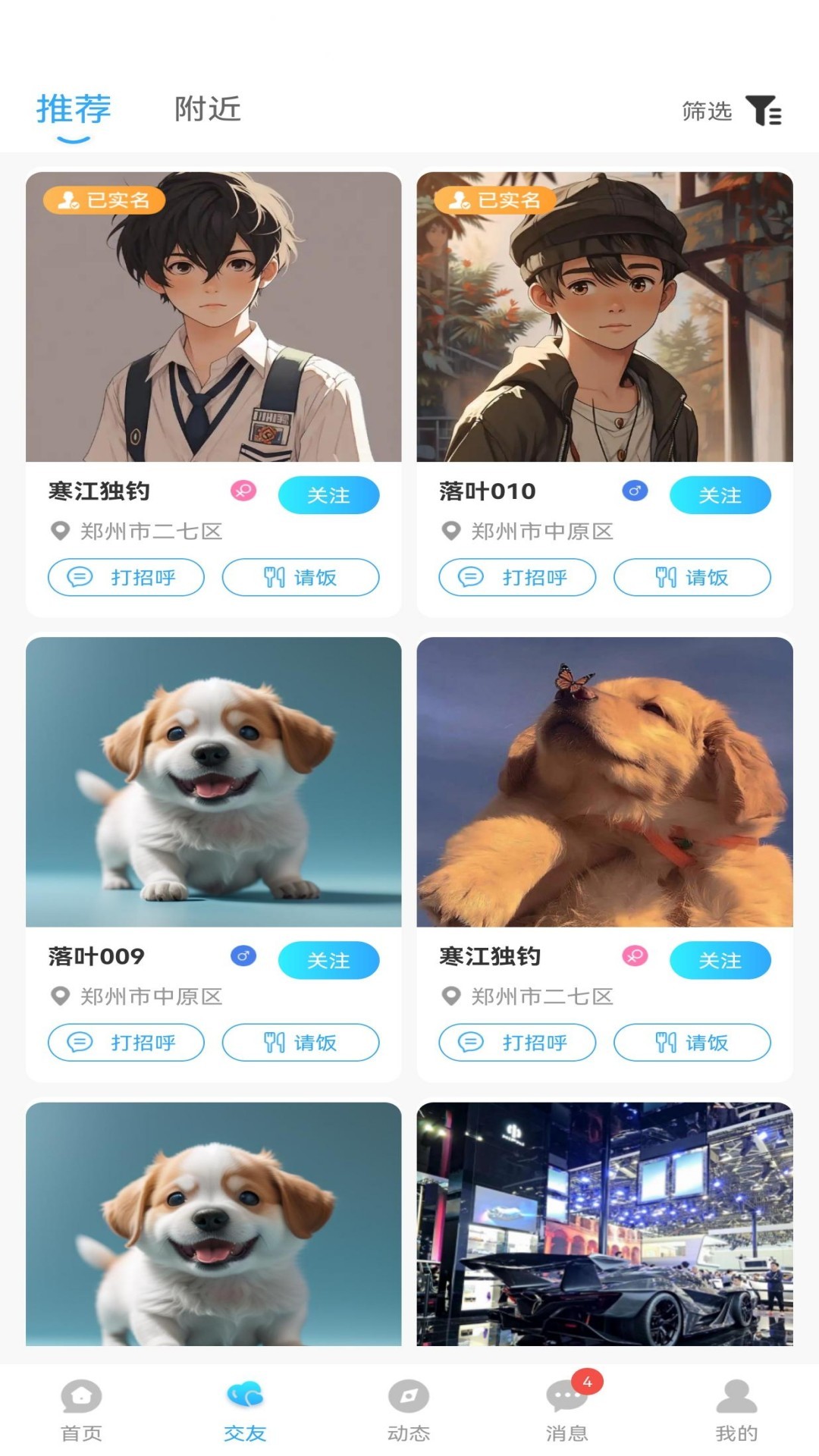Select the 推荐 tab
The height and width of the screenshot is (1456, 819).
(73, 108)
